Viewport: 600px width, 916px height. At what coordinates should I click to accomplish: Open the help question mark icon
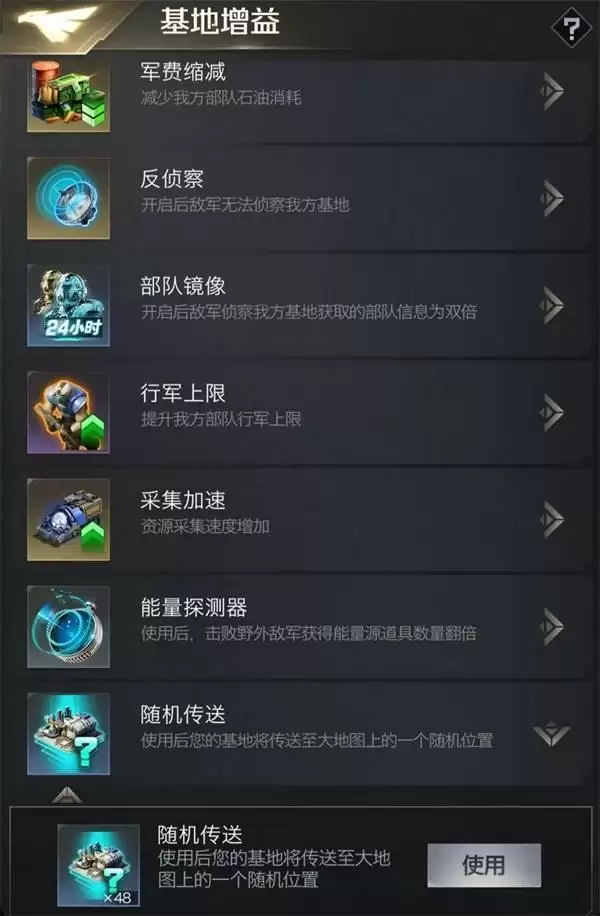coord(571,27)
